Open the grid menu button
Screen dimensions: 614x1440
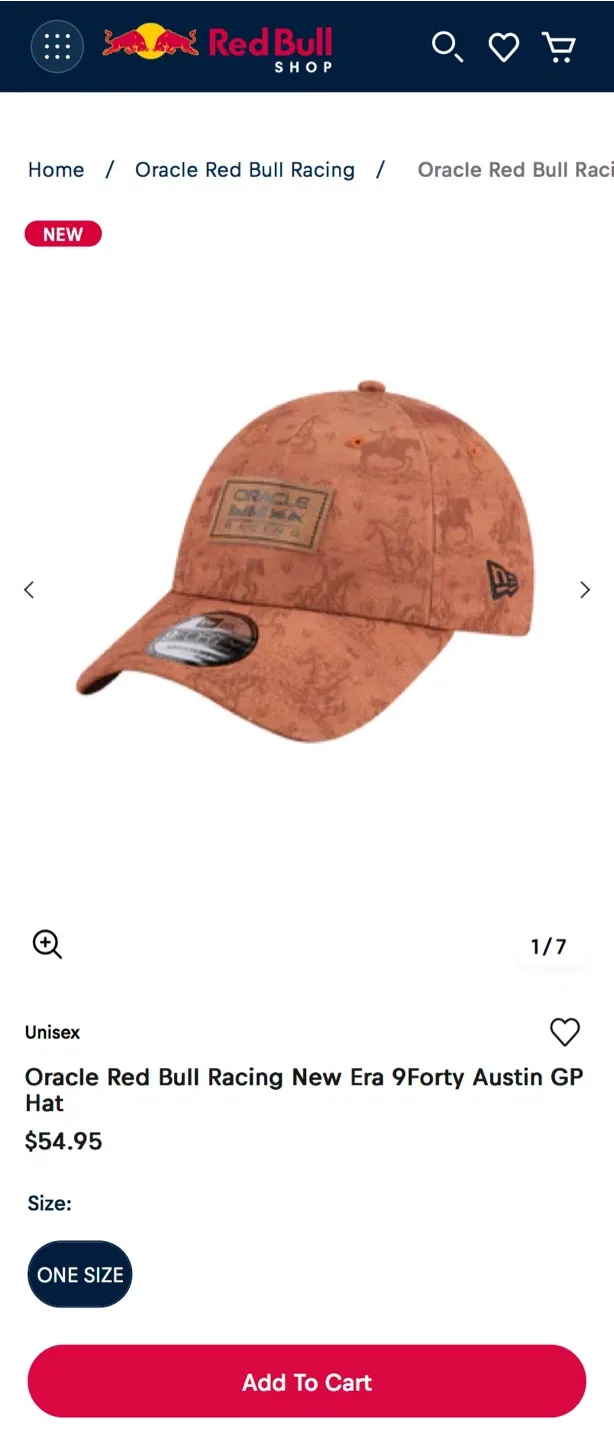(57, 46)
